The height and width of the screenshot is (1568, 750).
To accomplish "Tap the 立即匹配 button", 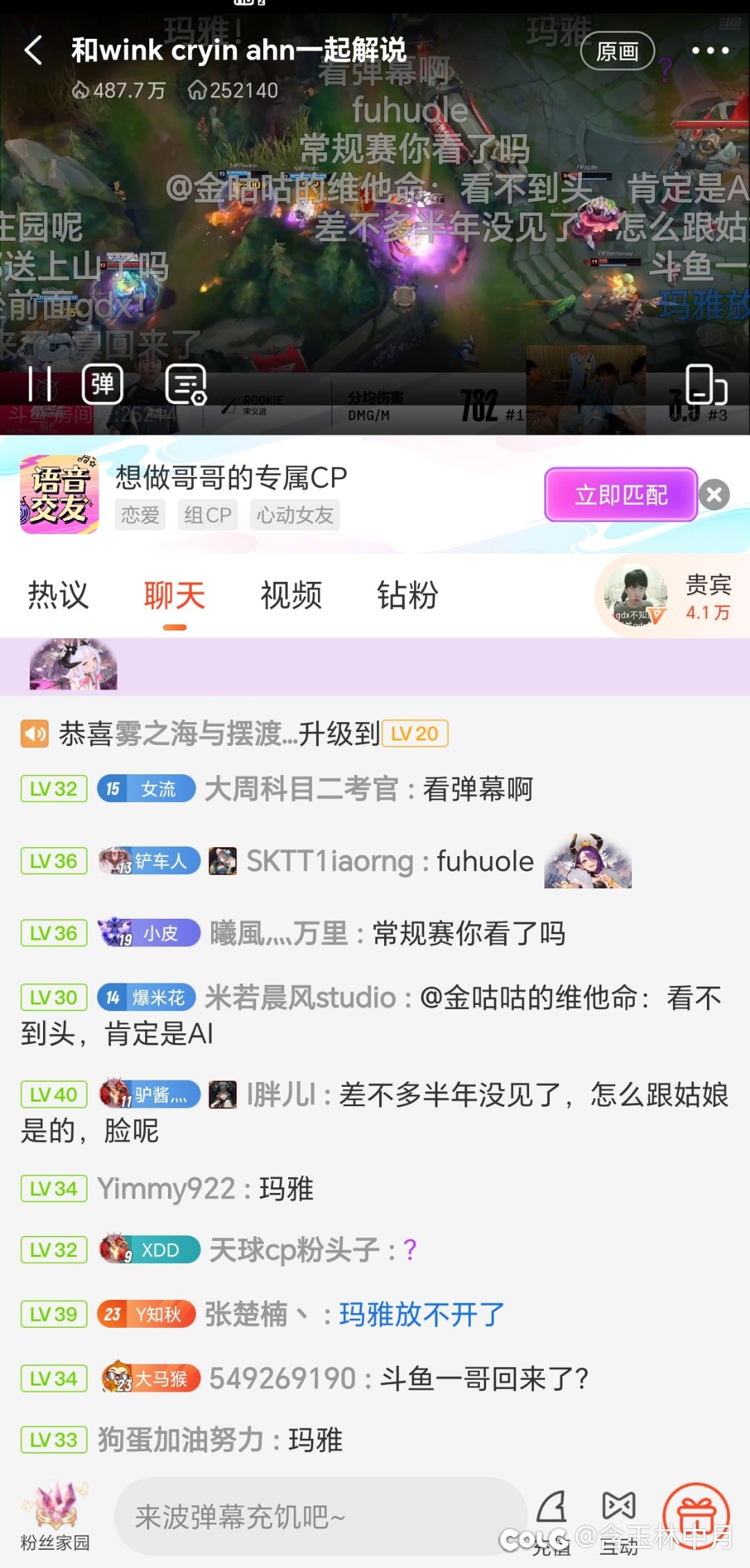I will click(621, 494).
